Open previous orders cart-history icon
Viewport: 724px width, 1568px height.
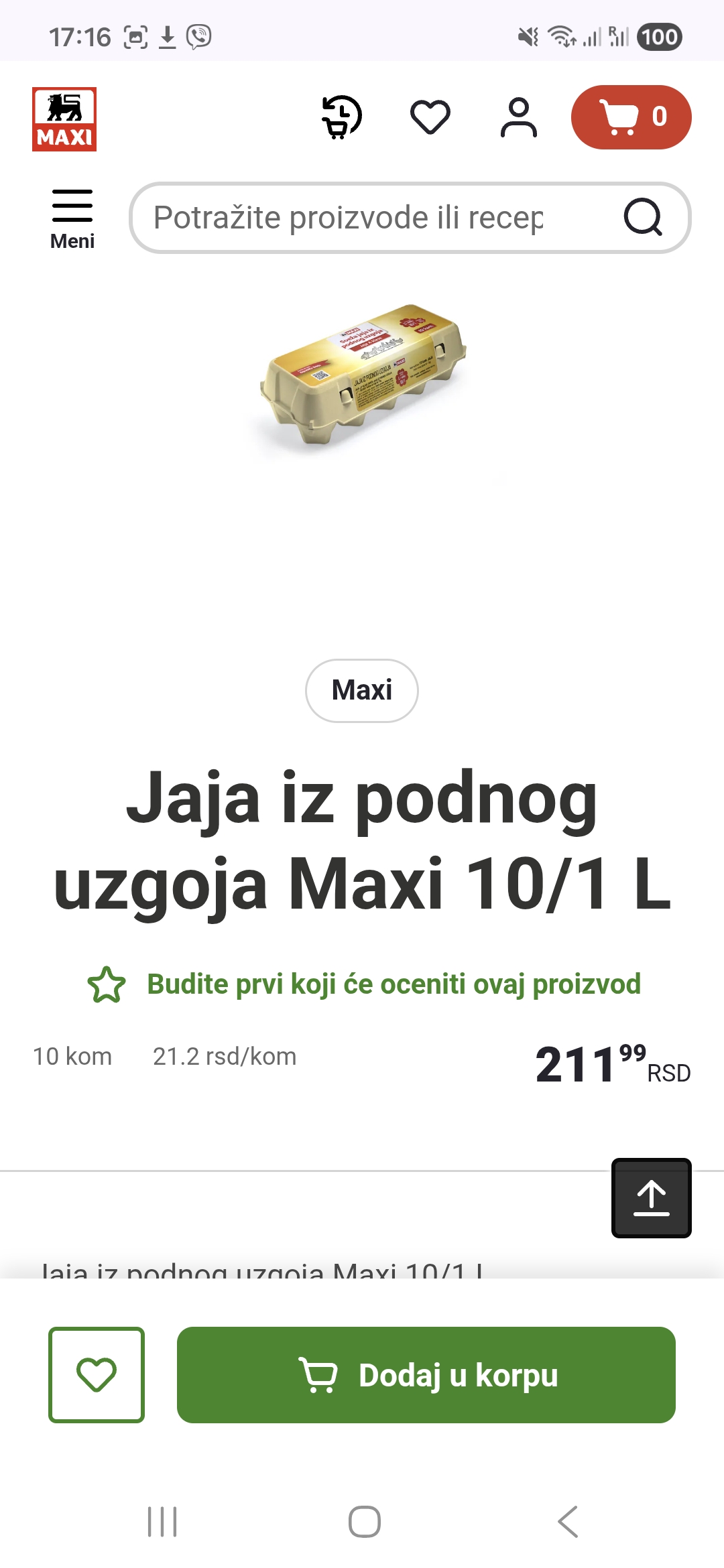pyautogui.click(x=342, y=117)
